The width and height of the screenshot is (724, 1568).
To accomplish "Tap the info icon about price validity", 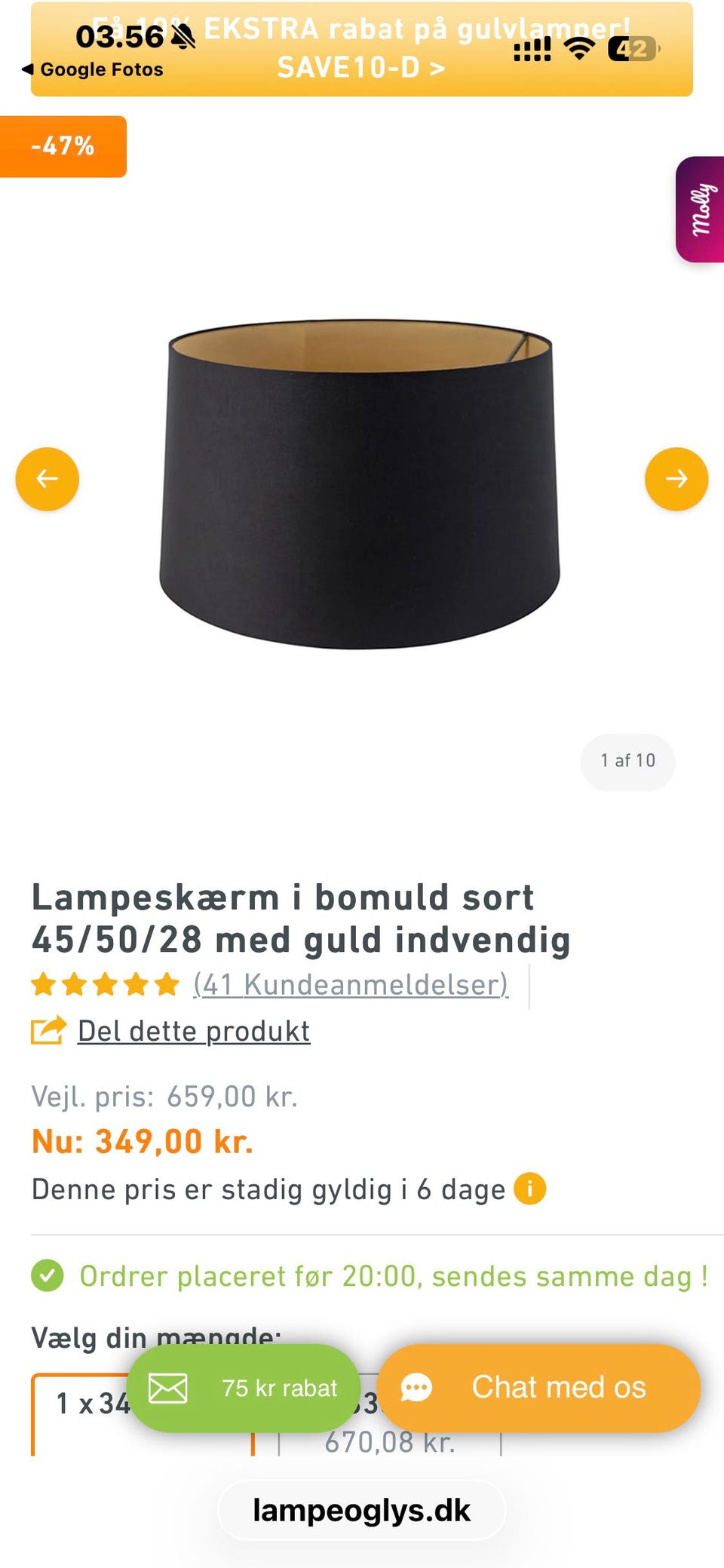I will coord(531,1189).
